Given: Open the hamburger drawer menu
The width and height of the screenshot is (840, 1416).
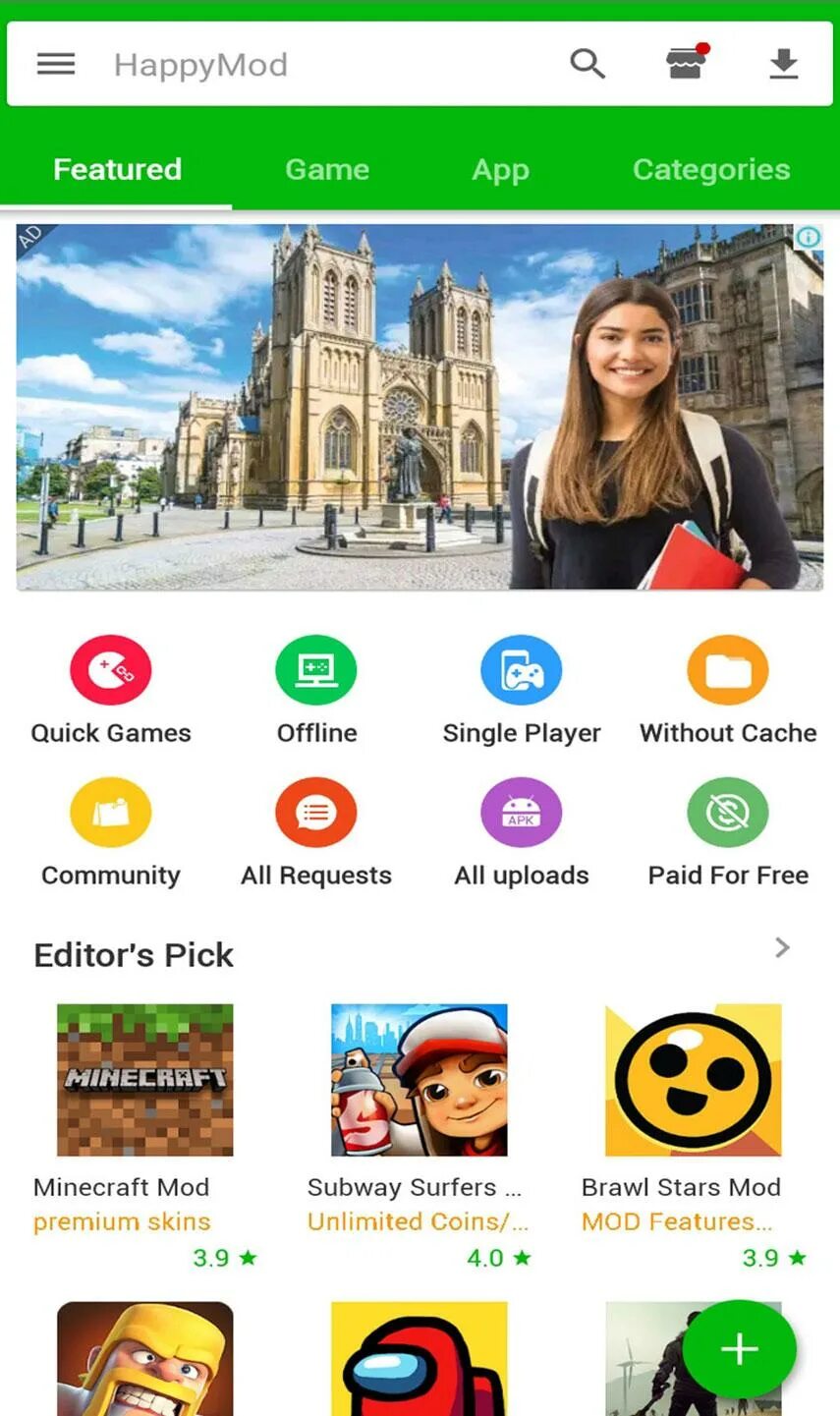Looking at the screenshot, I should [x=56, y=65].
